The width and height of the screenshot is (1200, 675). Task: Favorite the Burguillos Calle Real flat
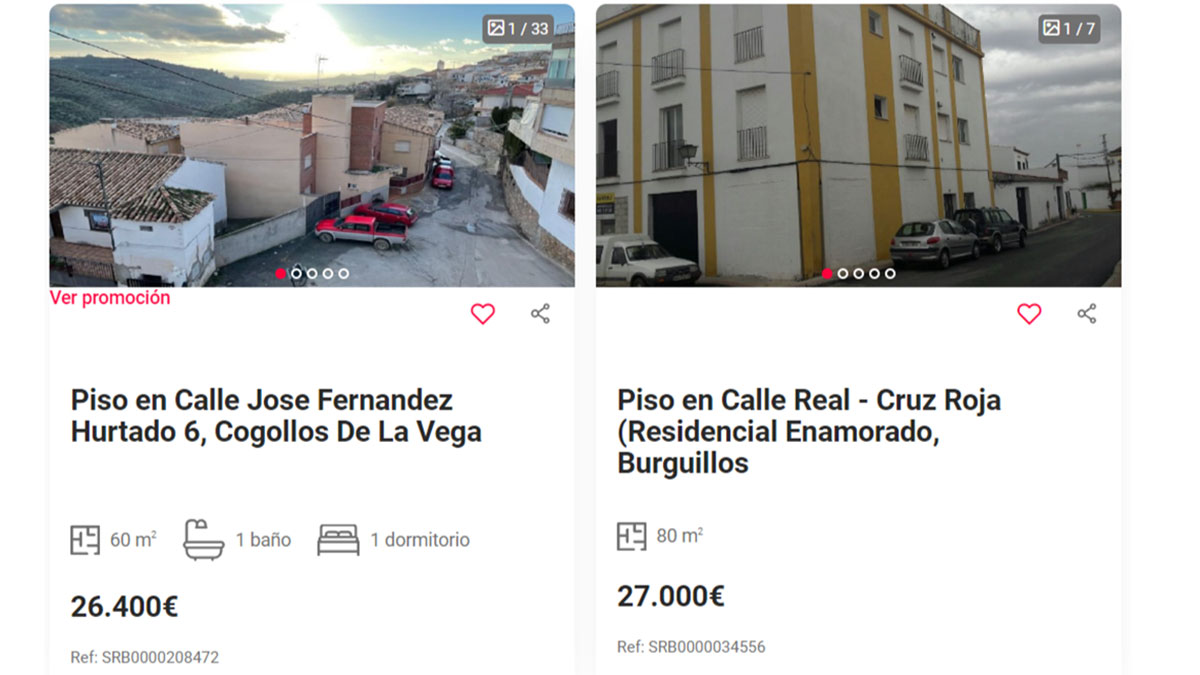click(1029, 314)
